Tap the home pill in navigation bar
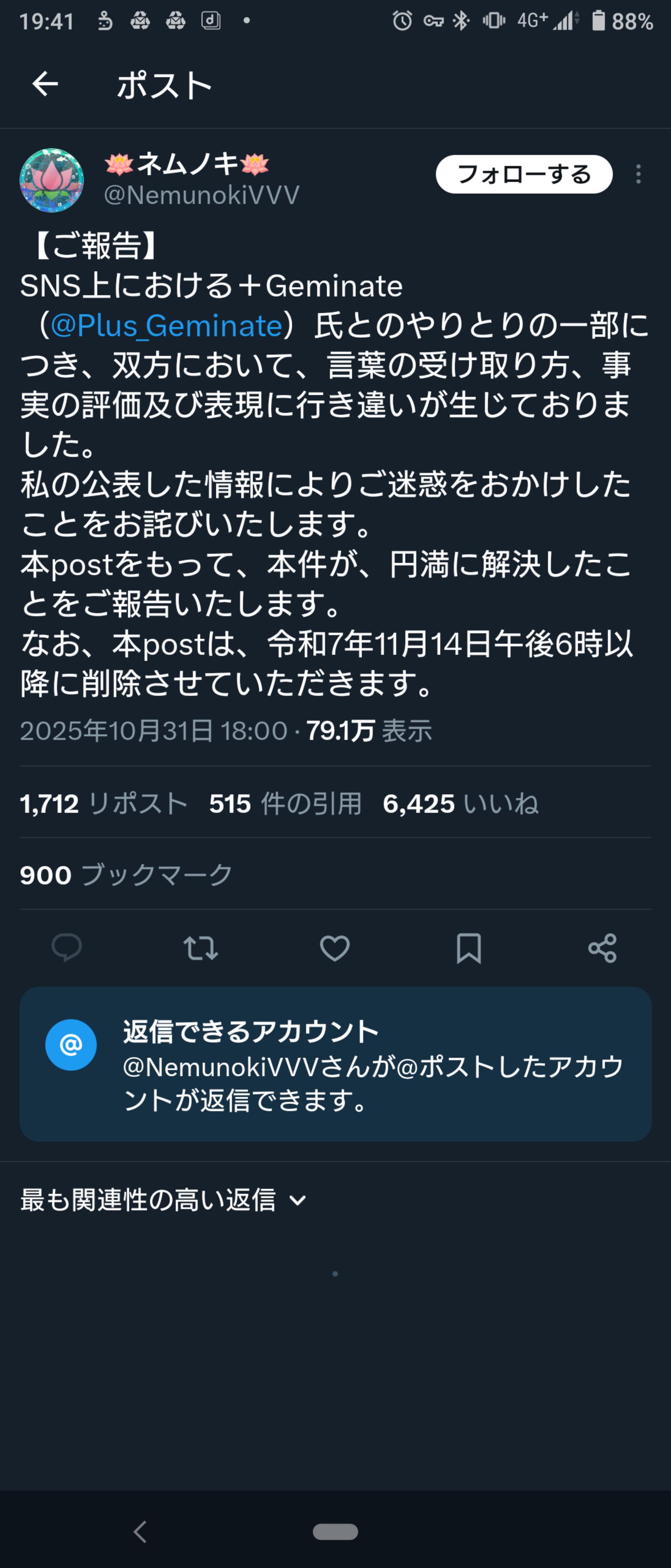This screenshot has height=1568, width=671. tap(335, 1532)
